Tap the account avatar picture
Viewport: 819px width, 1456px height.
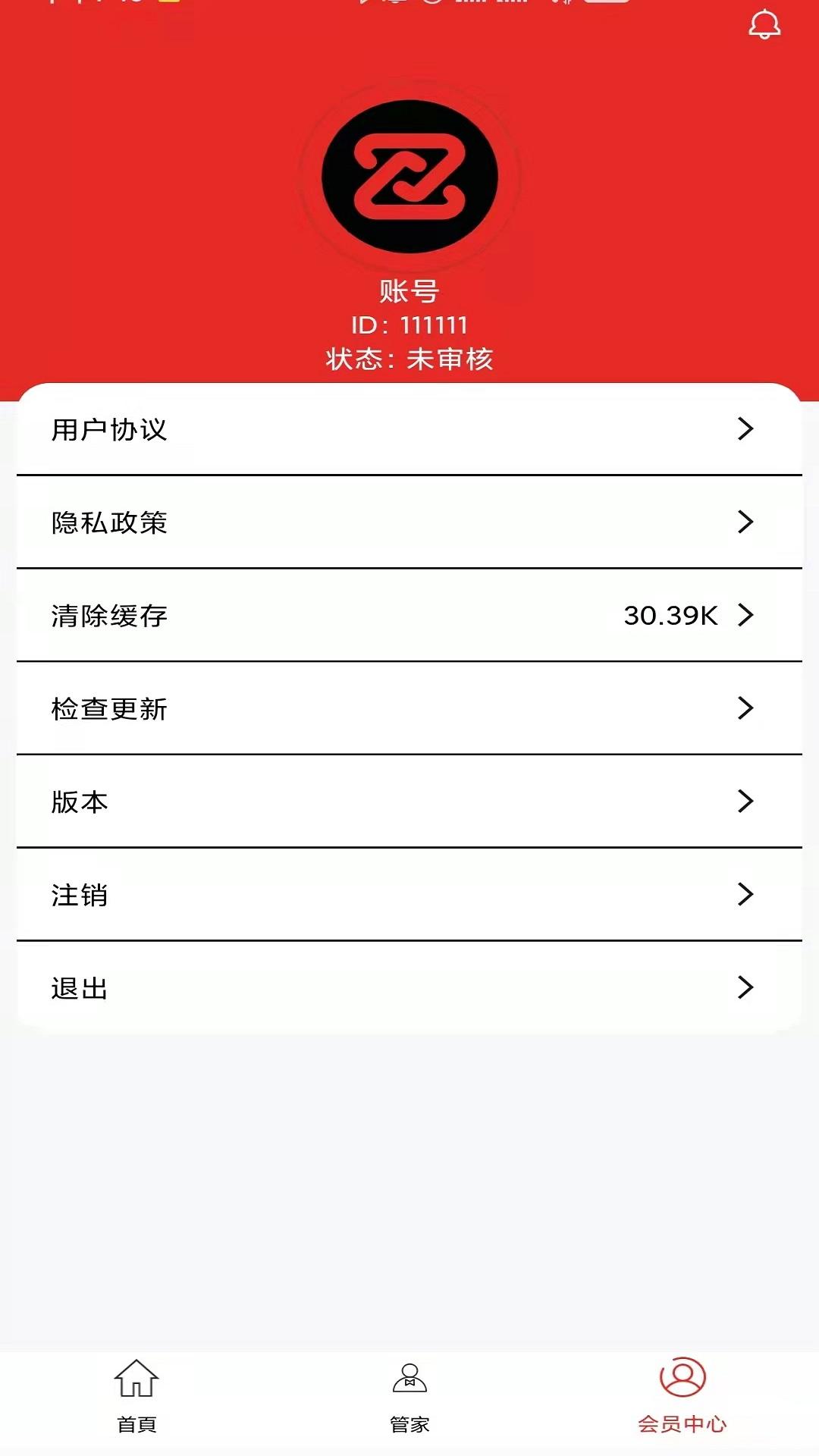(x=409, y=177)
